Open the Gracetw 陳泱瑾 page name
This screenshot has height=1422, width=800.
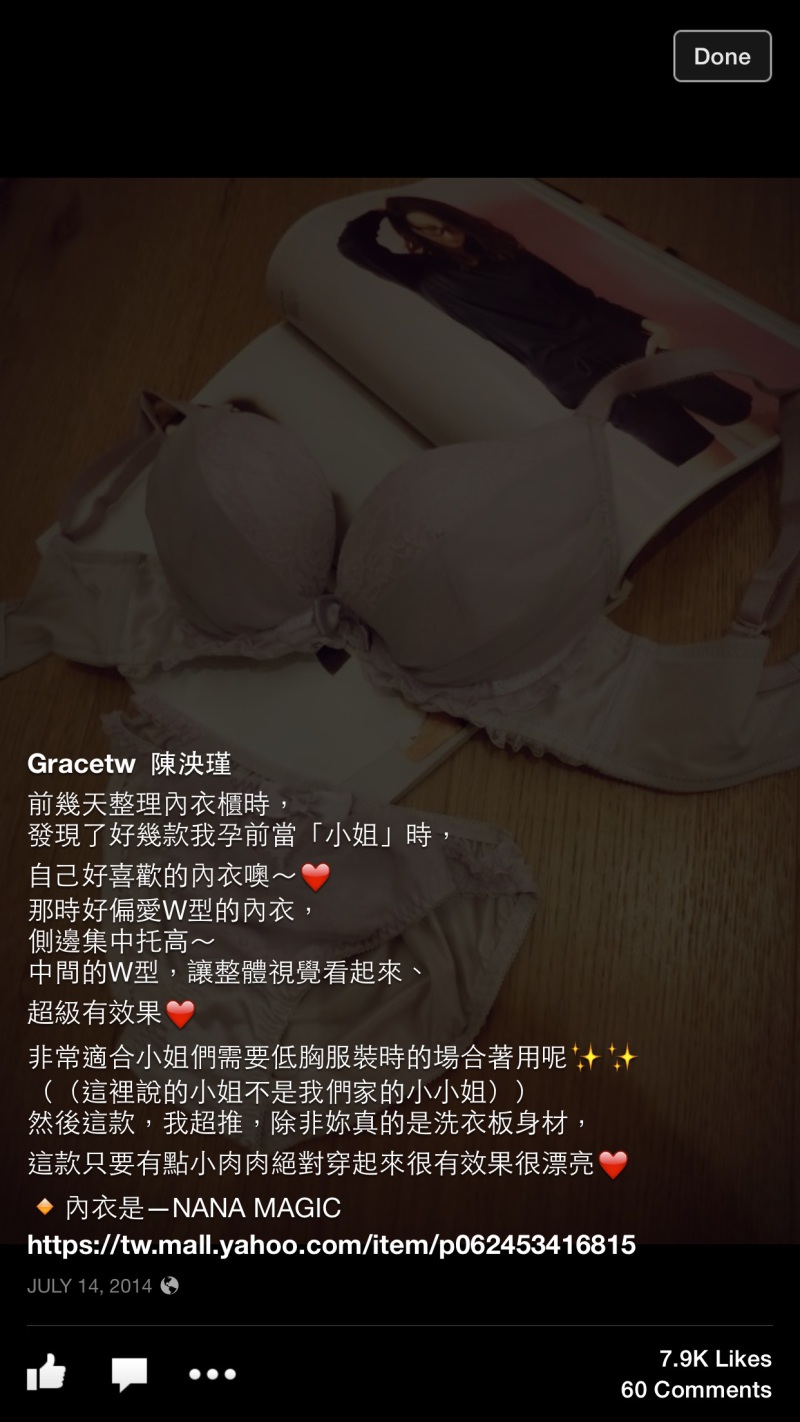(129, 764)
